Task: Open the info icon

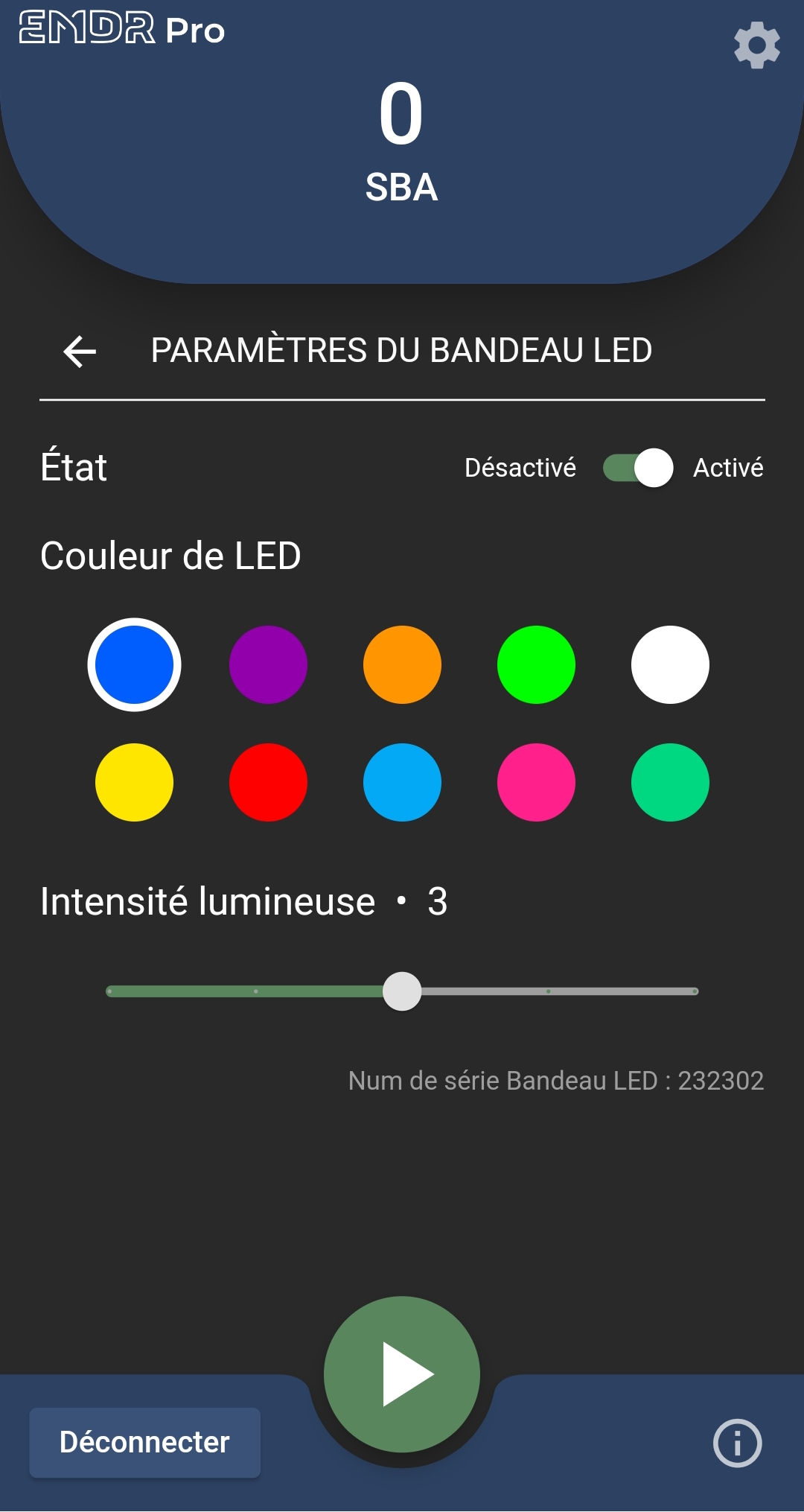Action: point(737,1443)
